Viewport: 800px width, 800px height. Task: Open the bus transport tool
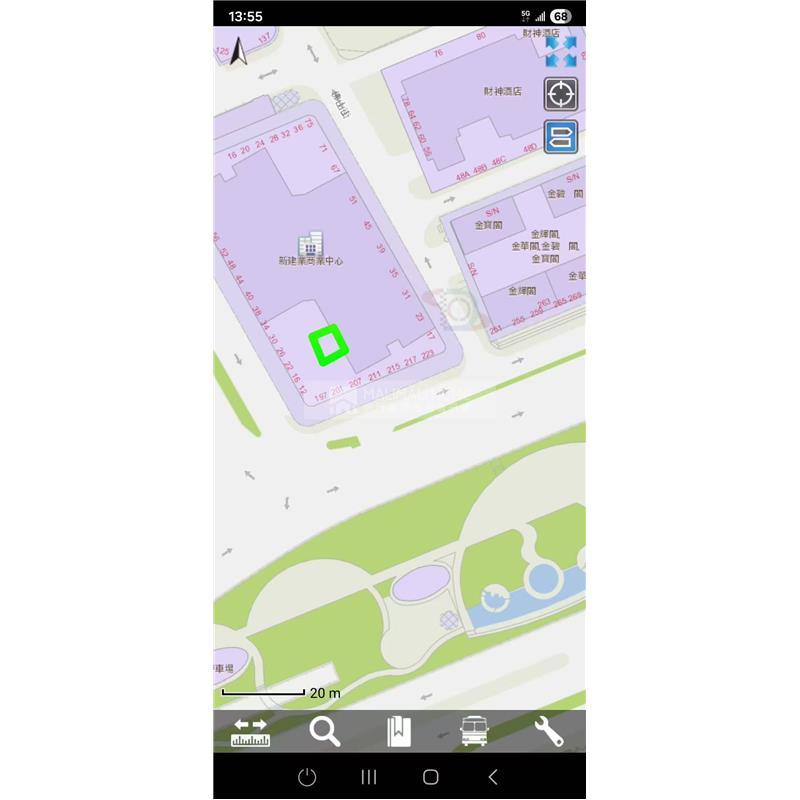(x=474, y=732)
